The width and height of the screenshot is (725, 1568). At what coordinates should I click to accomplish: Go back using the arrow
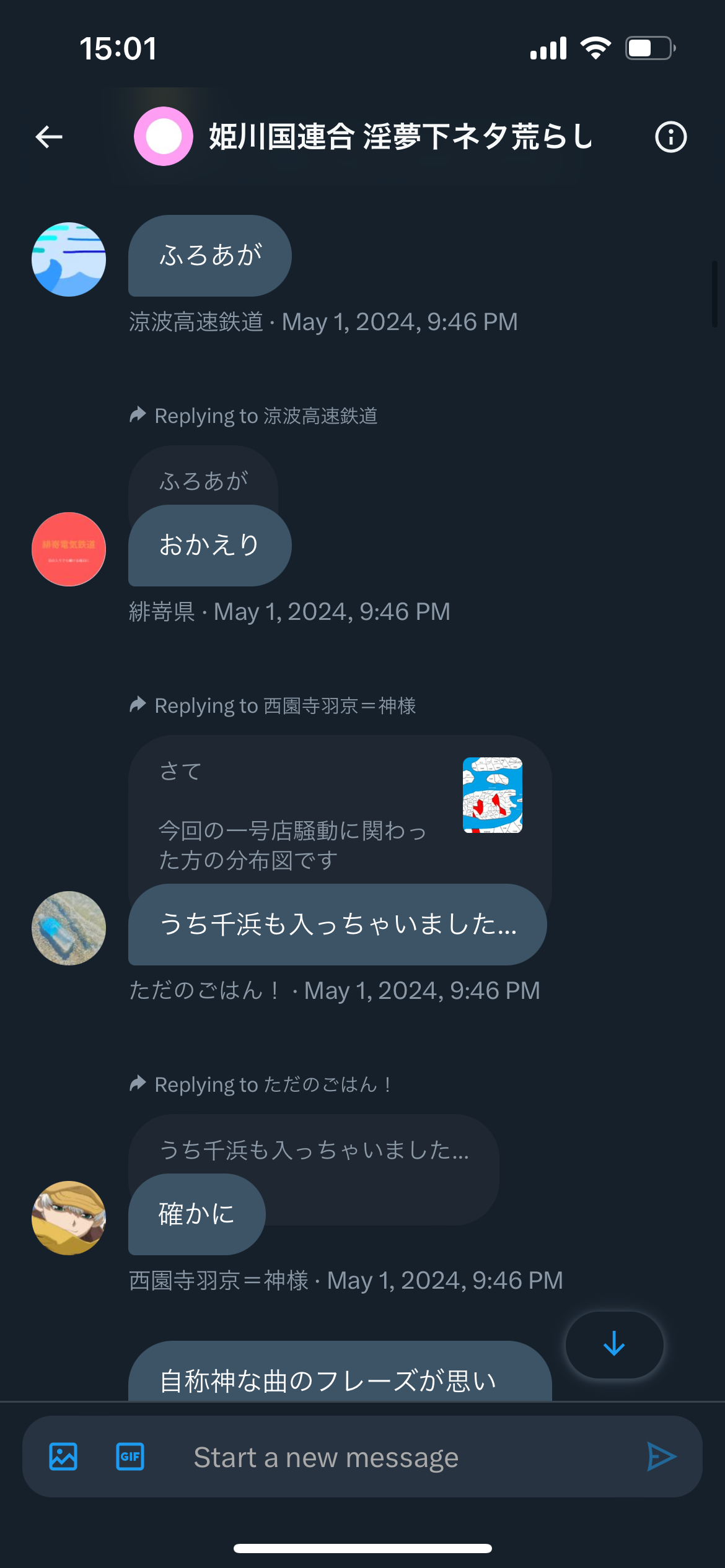tap(49, 137)
